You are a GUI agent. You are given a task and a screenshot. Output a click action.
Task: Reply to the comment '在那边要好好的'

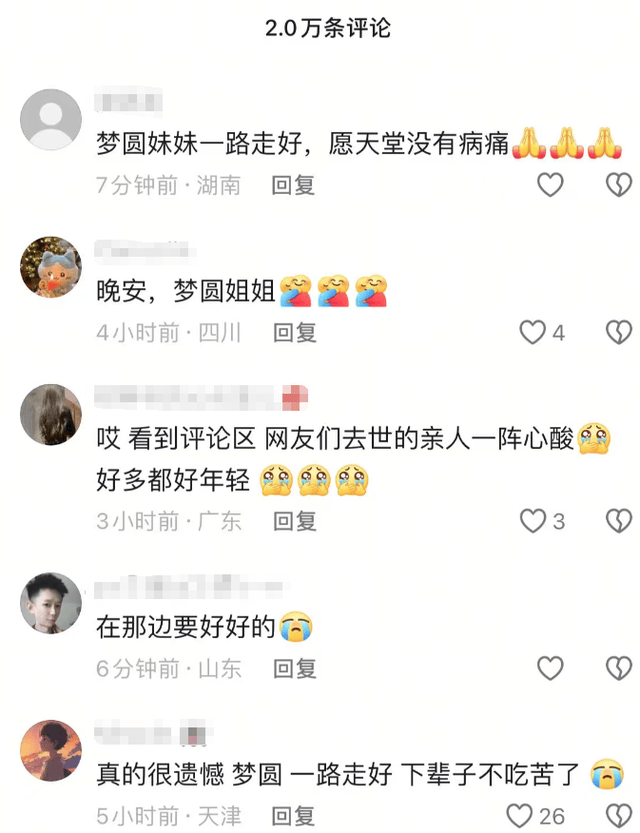[x=294, y=668]
